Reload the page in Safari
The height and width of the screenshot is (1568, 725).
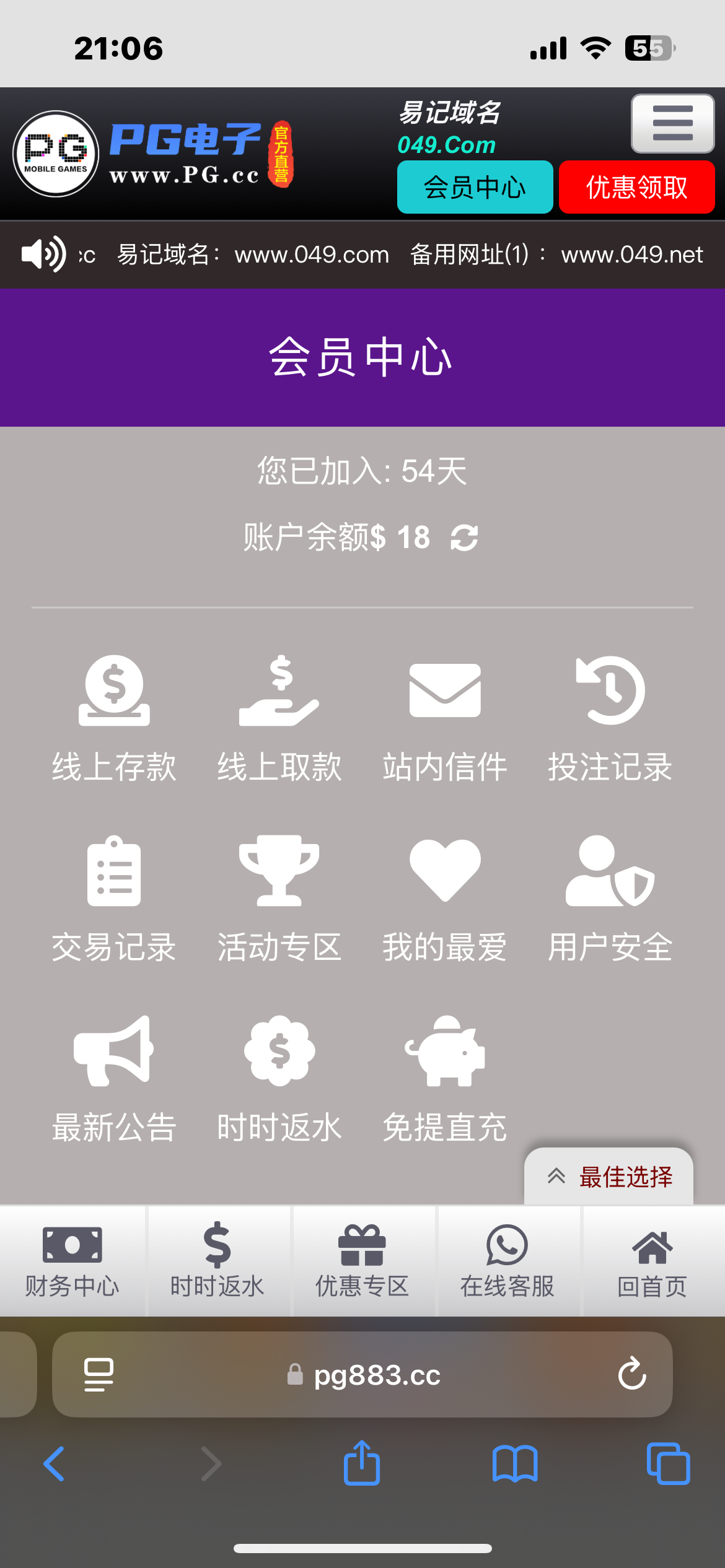(x=632, y=1374)
